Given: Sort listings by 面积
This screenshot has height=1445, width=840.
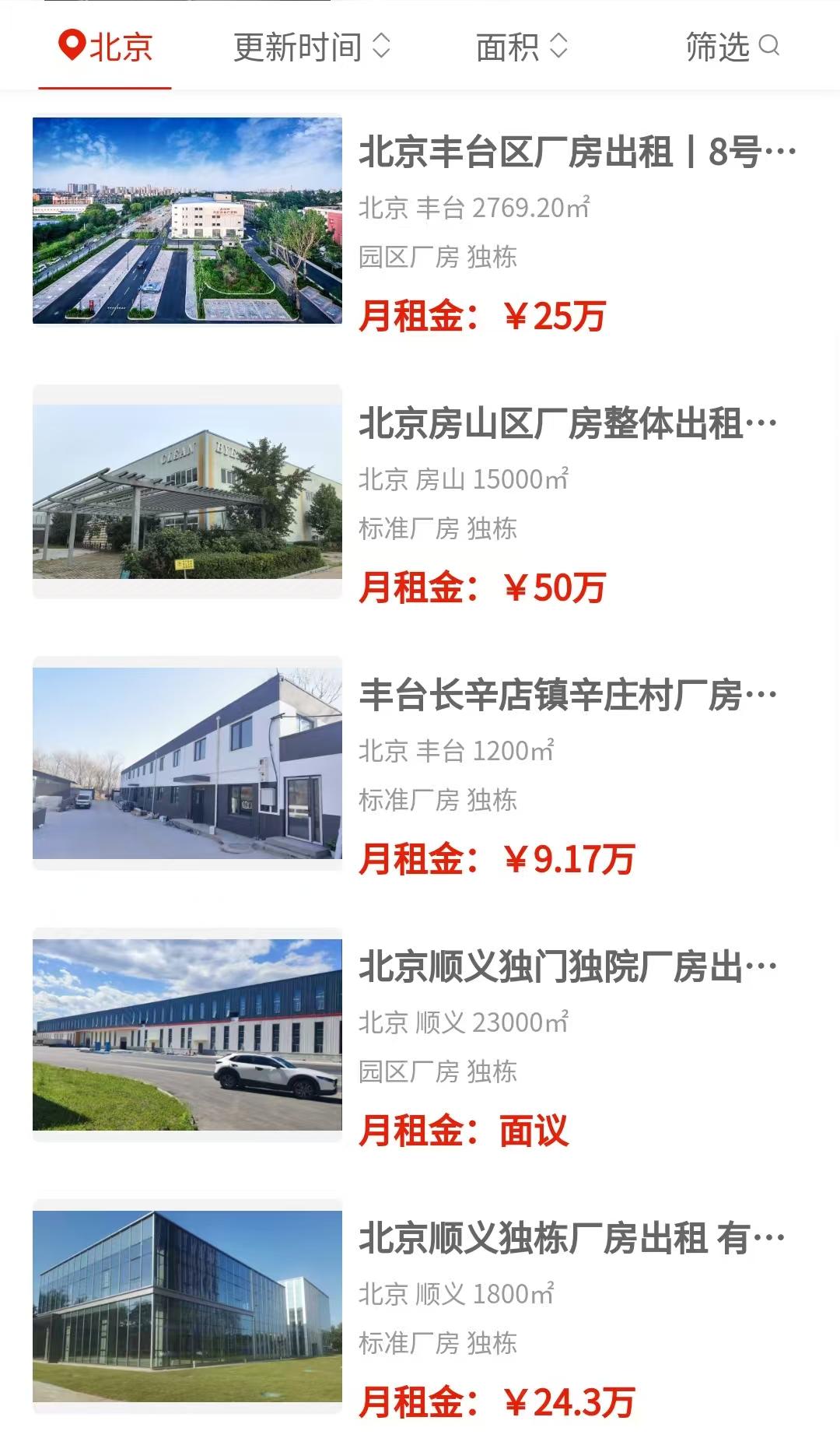Looking at the screenshot, I should coord(521,47).
